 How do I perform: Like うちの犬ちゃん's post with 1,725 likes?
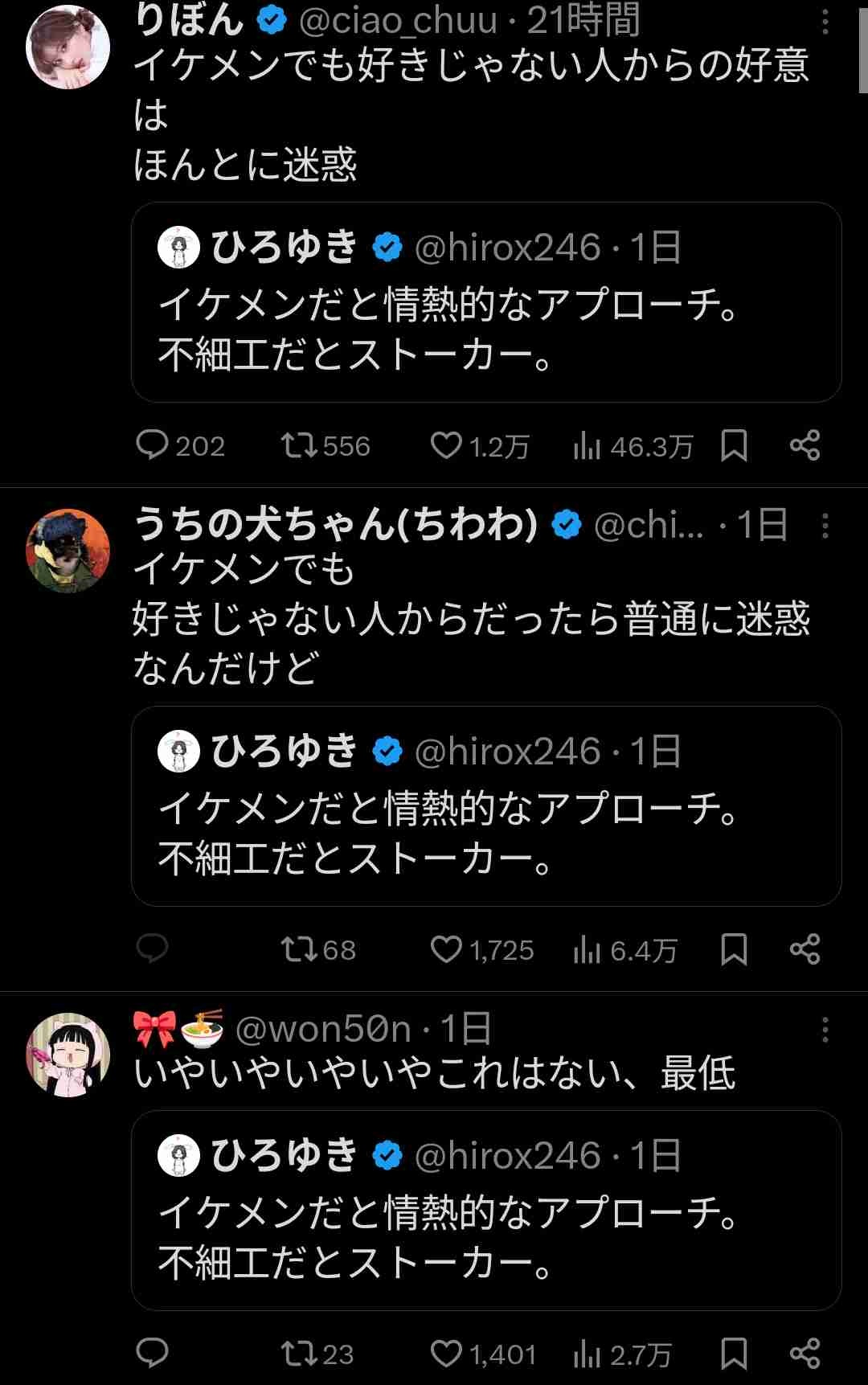(x=446, y=949)
